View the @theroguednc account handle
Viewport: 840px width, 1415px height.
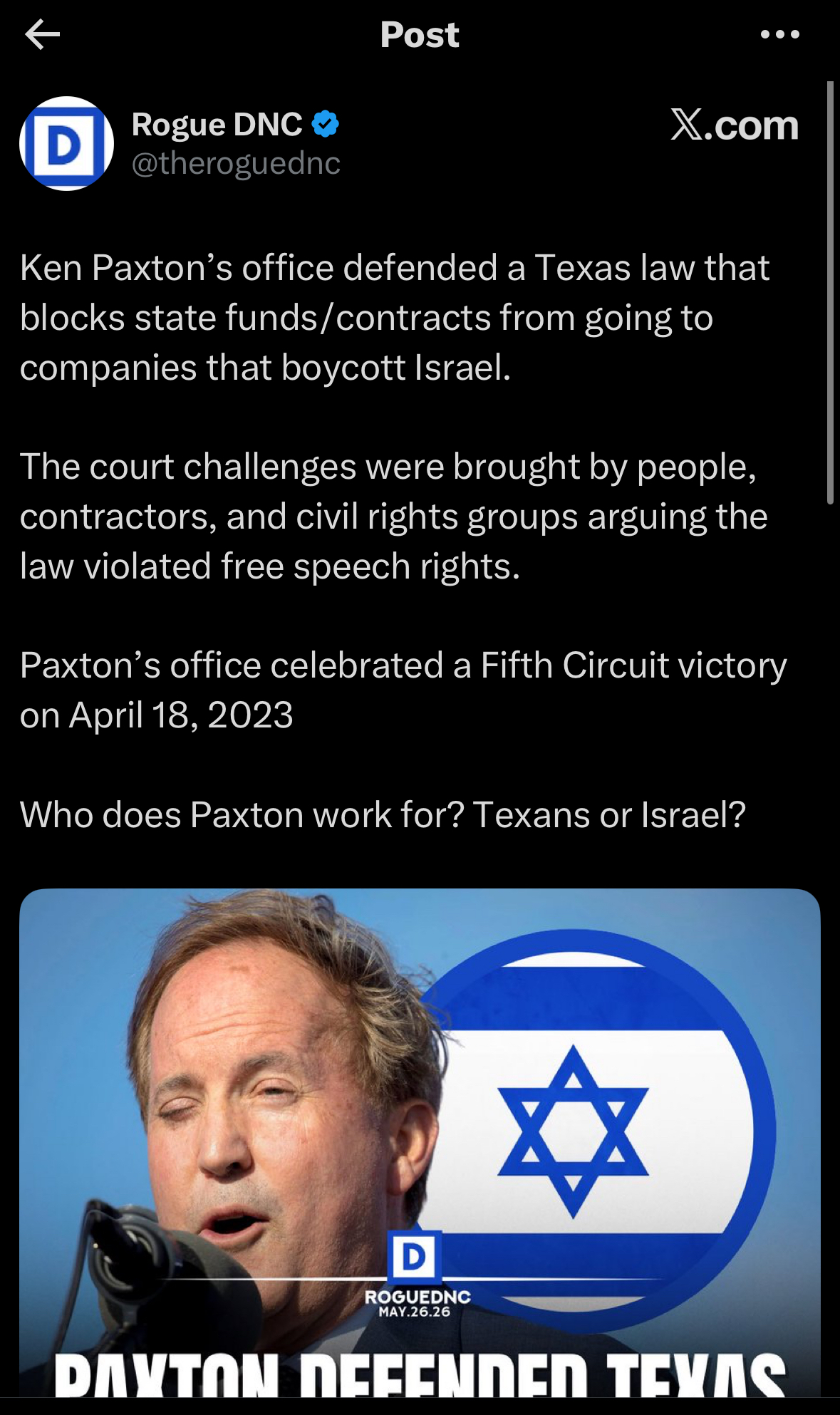click(x=236, y=163)
